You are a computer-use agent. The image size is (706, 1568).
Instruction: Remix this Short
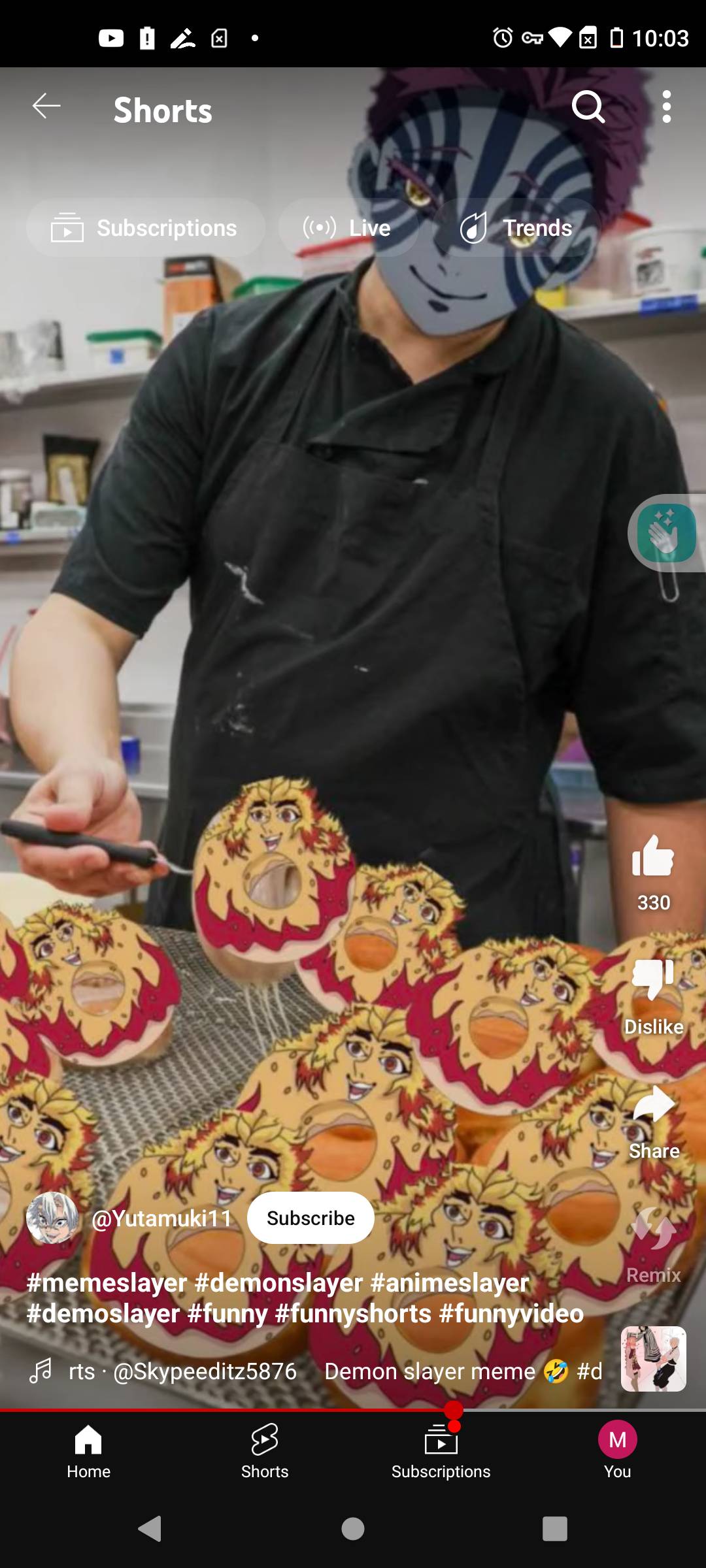(653, 1230)
